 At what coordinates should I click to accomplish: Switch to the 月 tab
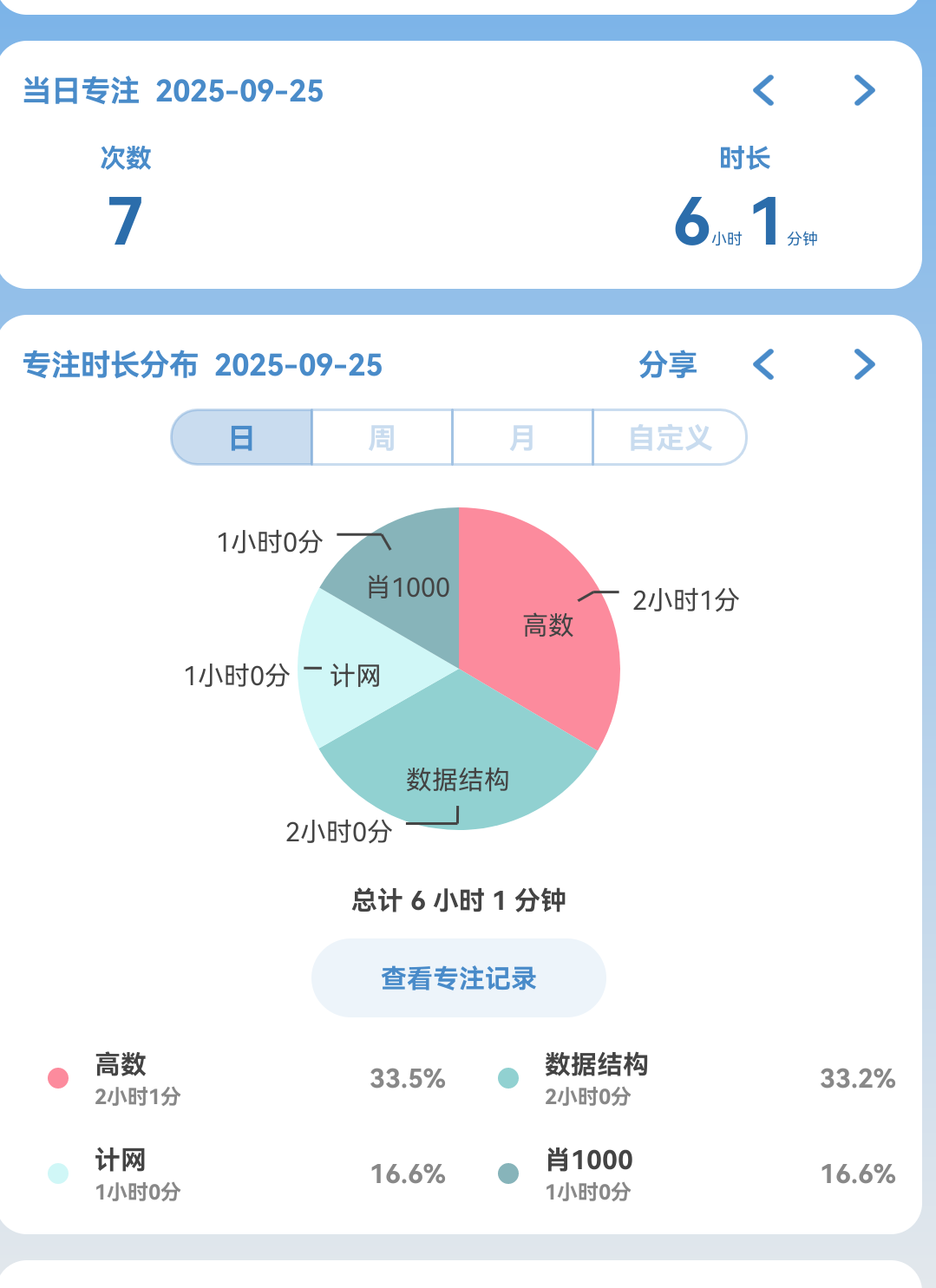click(x=522, y=437)
